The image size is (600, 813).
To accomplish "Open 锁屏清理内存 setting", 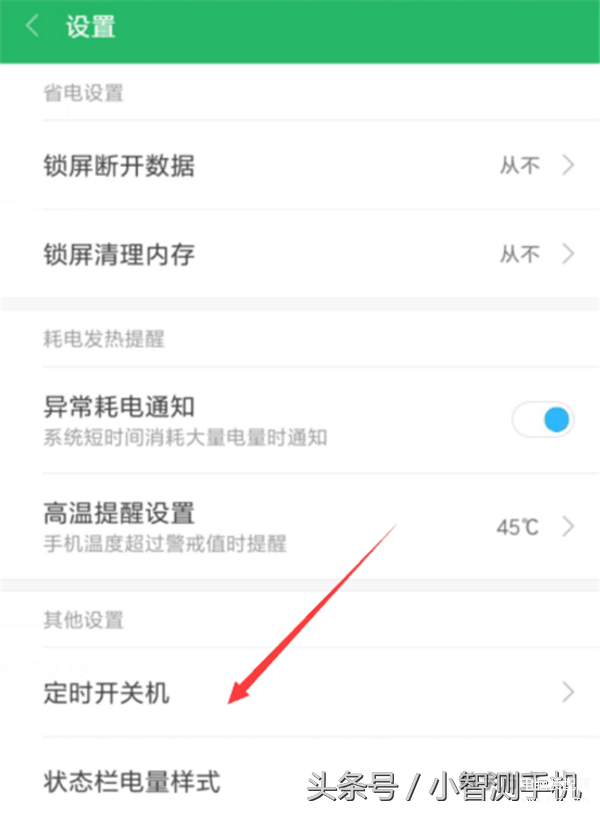I will pyautogui.click(x=300, y=254).
